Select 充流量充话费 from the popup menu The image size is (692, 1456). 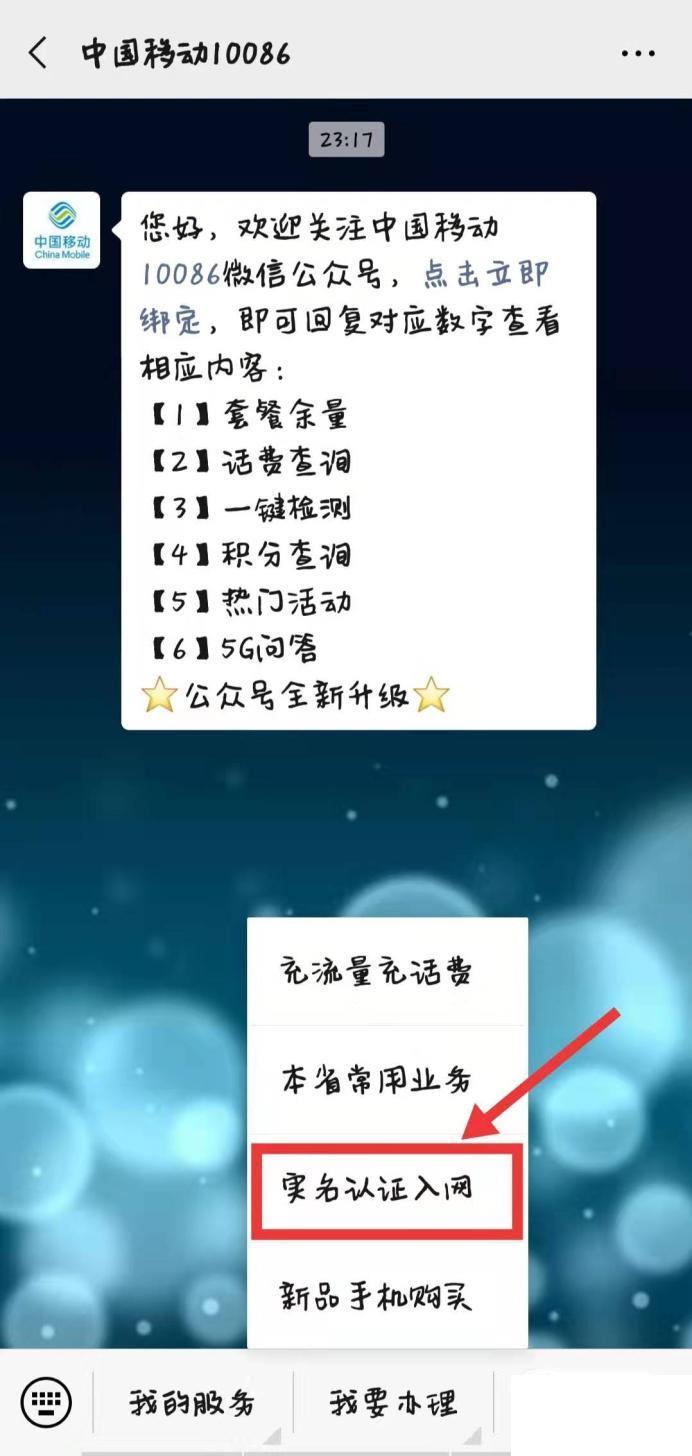(377, 972)
